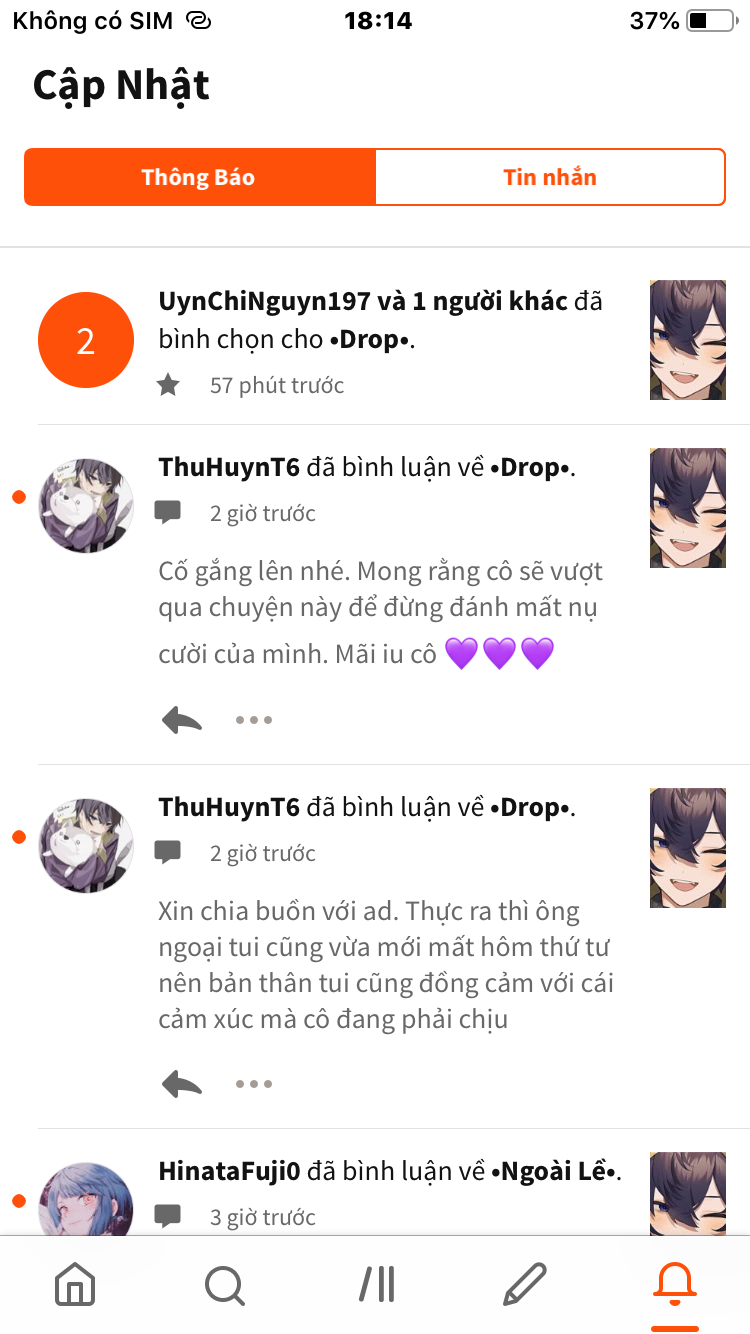Open the story cover beside the vote notification
750x1334 pixels.
688,340
